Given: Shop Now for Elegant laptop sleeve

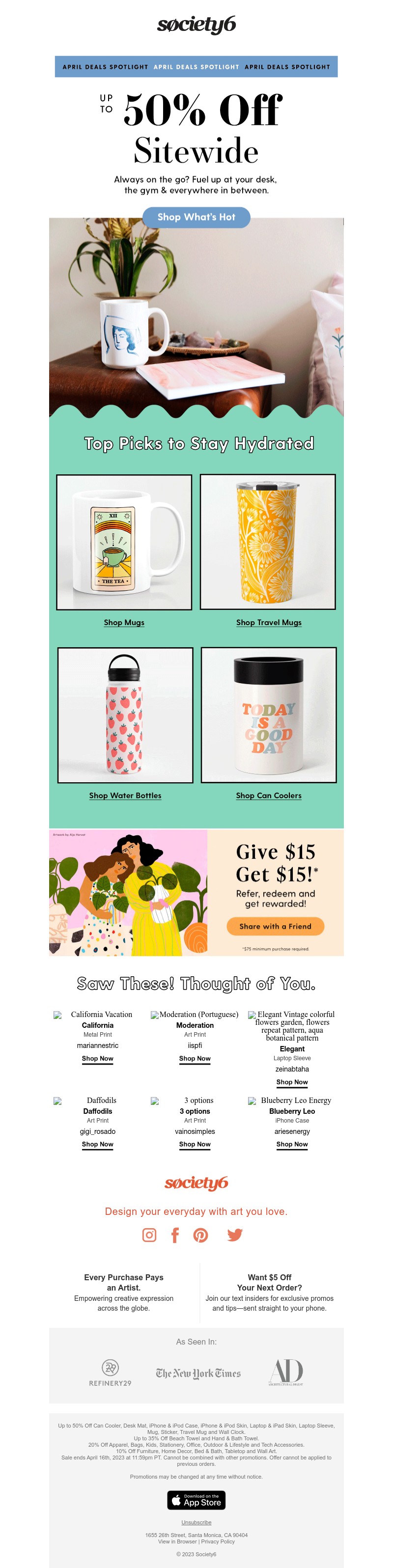Looking at the screenshot, I should [x=292, y=1082].
